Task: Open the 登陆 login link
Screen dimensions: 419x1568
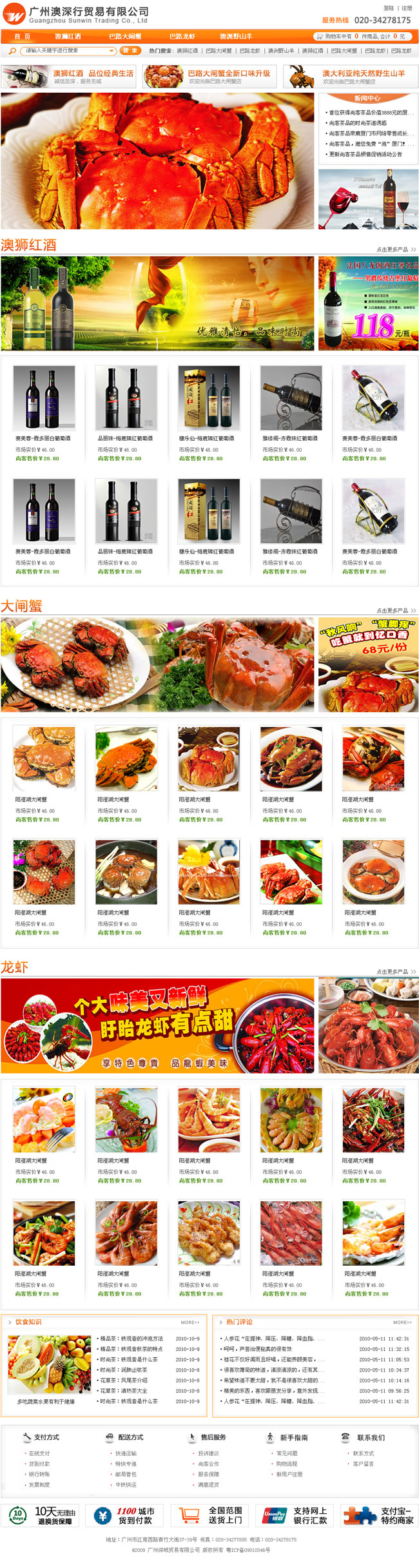Action: click(x=388, y=8)
